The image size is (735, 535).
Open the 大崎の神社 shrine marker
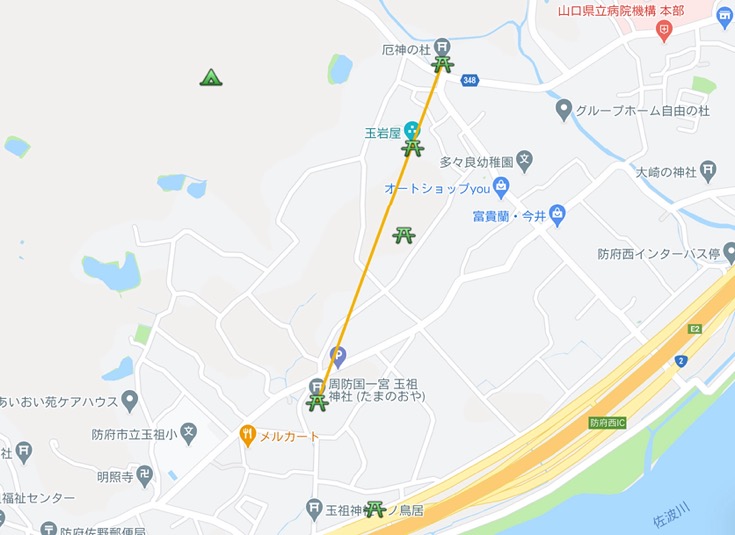coord(708,170)
